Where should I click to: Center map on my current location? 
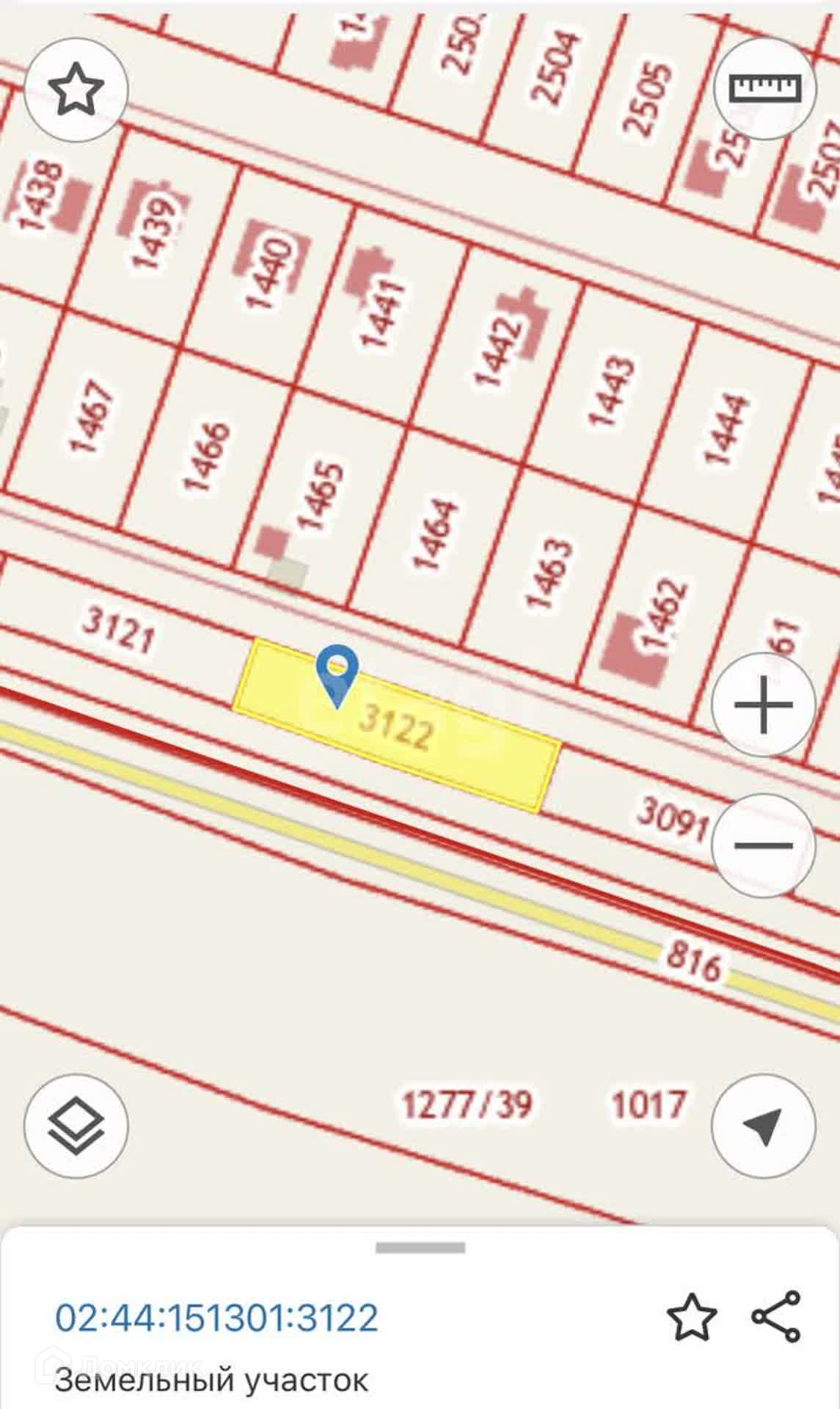(x=764, y=1126)
